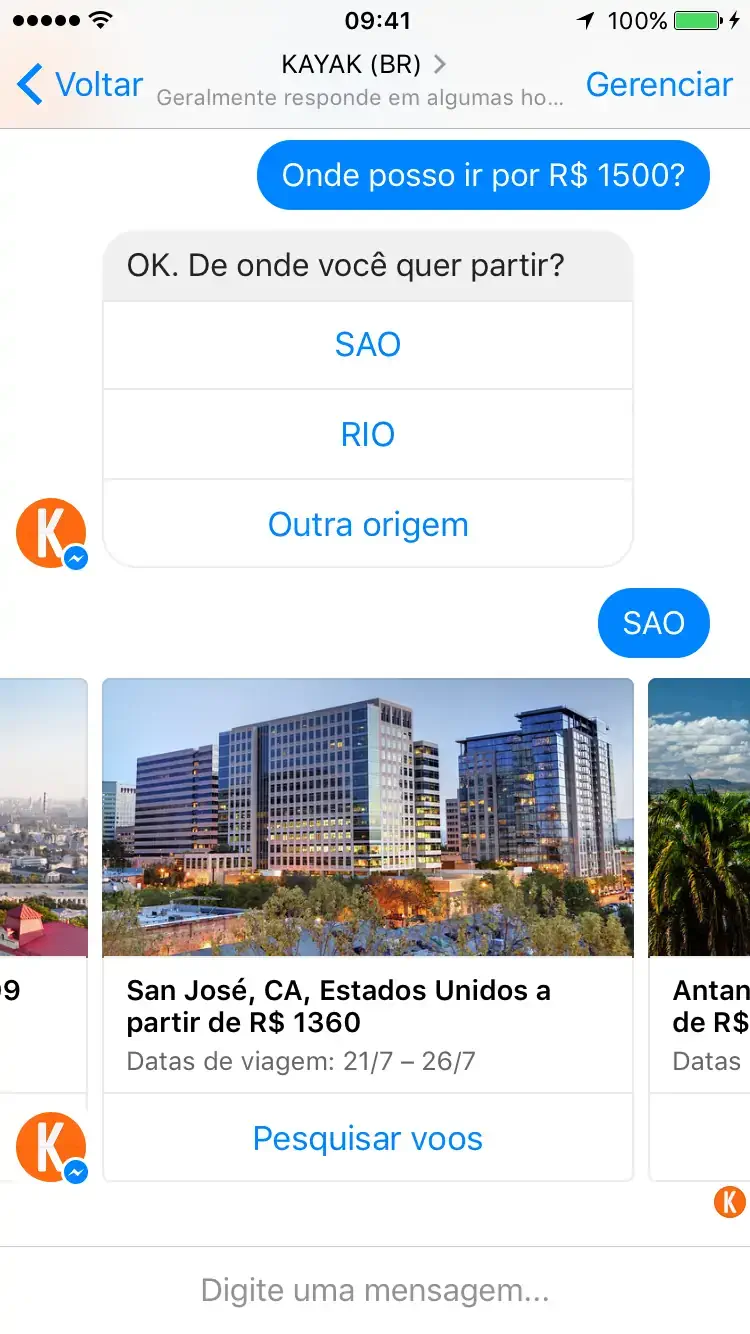Focus the Digite uma mensagem field

(375, 1290)
